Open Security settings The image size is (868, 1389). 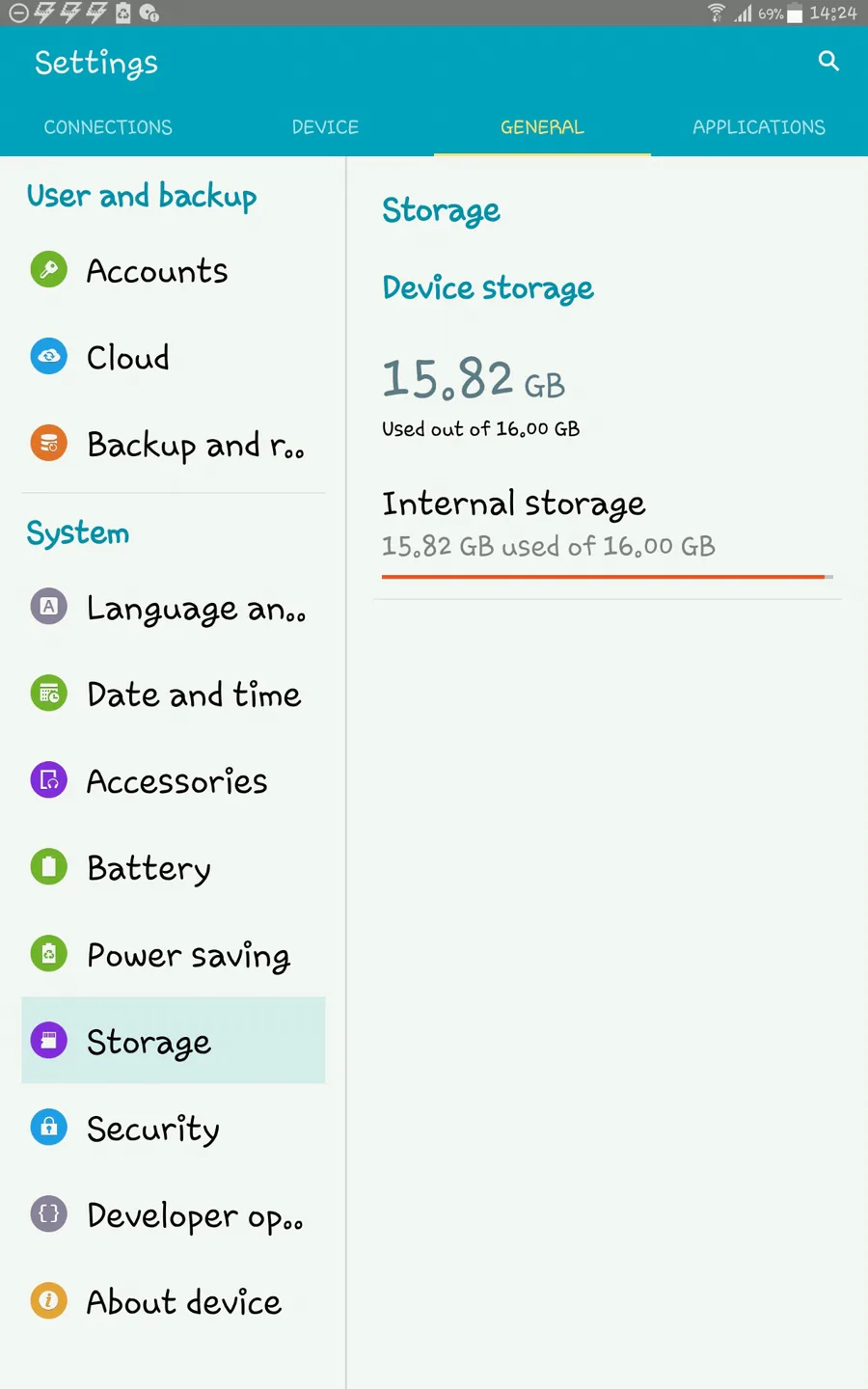[174, 1128]
